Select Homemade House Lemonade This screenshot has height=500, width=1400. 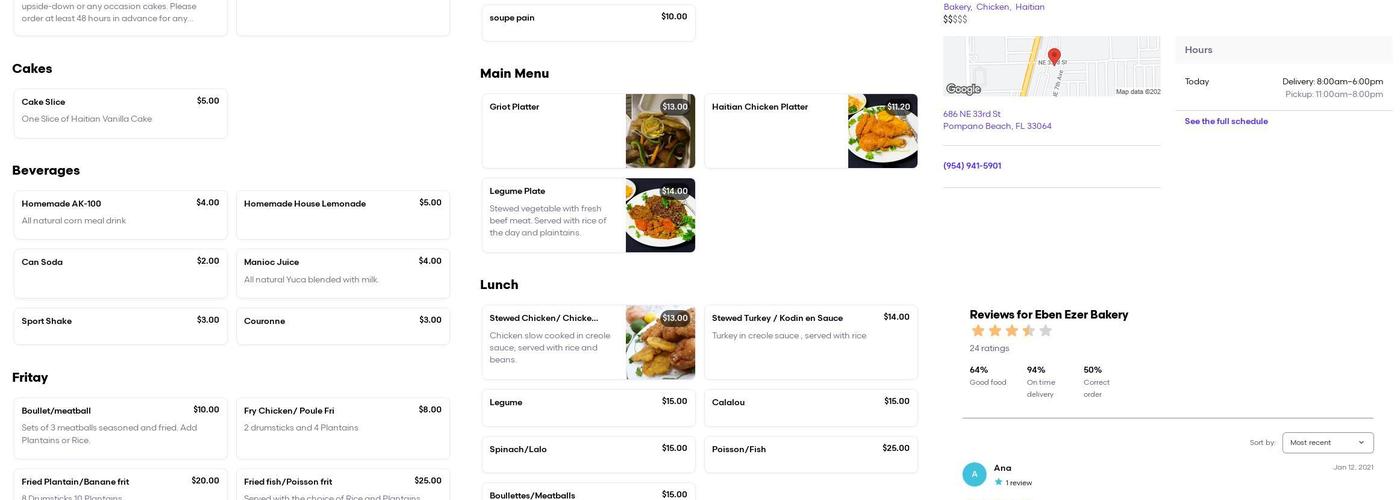coord(342,214)
